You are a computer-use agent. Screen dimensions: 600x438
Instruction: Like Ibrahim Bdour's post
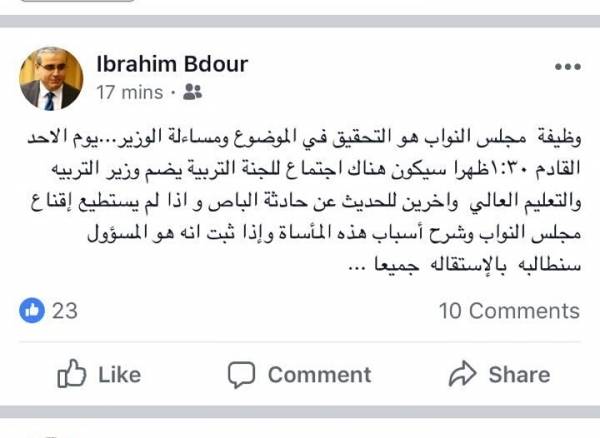click(99, 375)
